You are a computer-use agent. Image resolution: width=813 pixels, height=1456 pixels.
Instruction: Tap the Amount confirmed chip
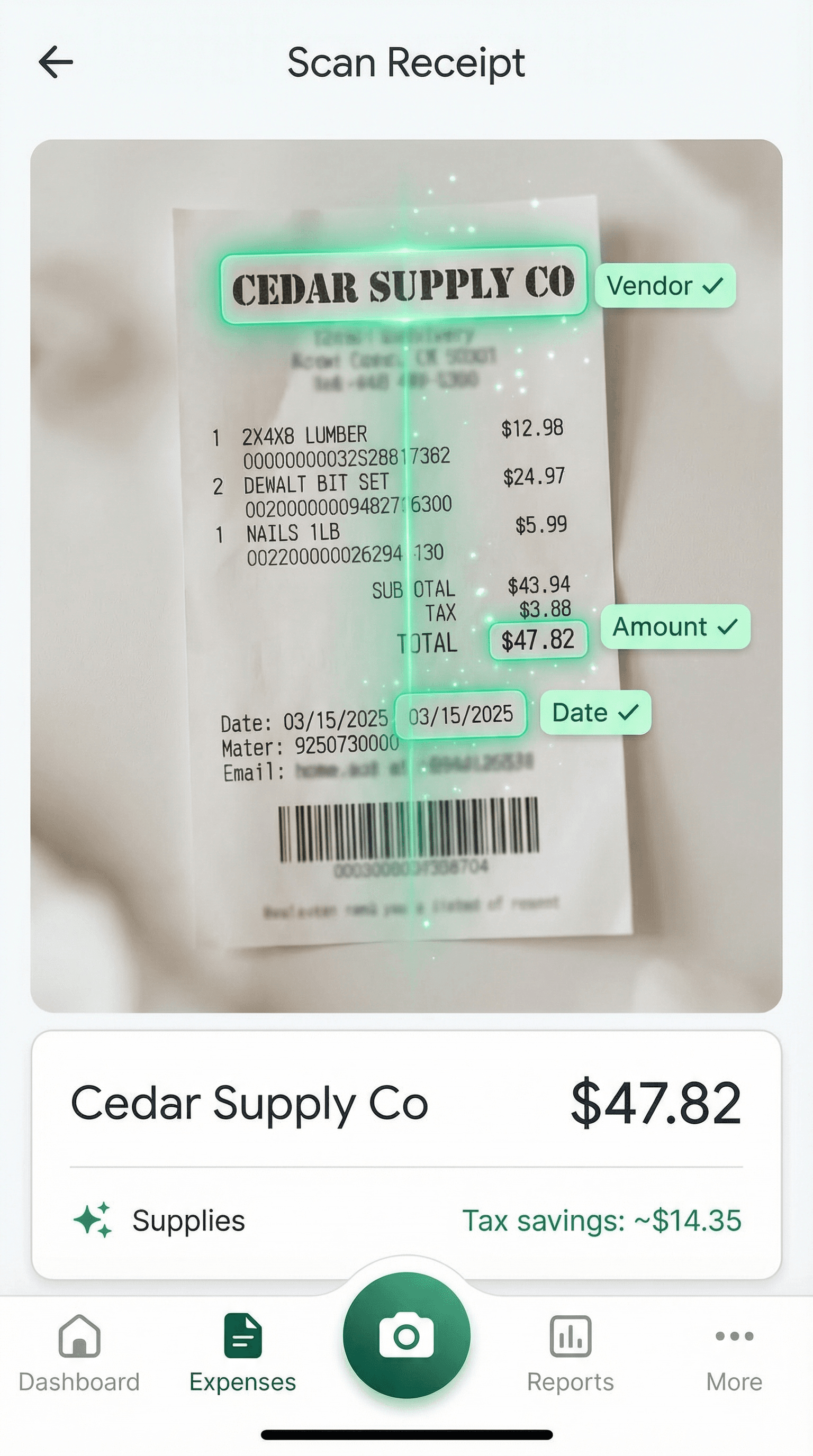[x=675, y=627]
